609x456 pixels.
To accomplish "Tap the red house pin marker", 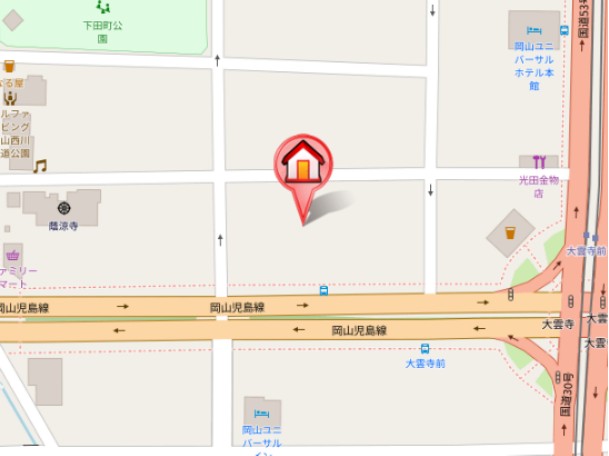I will click(303, 165).
